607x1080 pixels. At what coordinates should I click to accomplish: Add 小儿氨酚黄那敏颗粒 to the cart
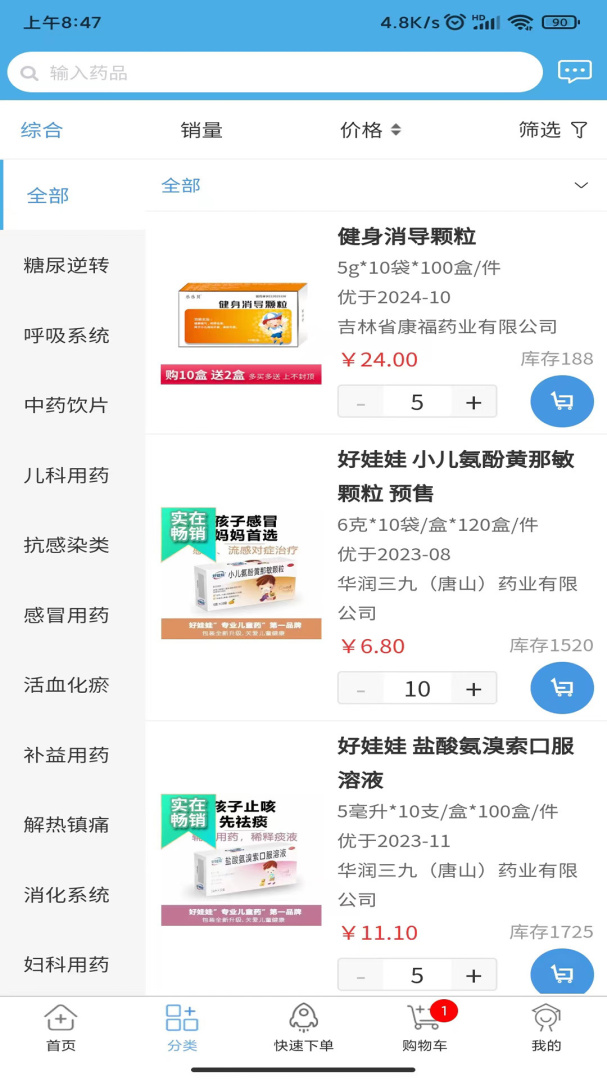click(x=561, y=688)
